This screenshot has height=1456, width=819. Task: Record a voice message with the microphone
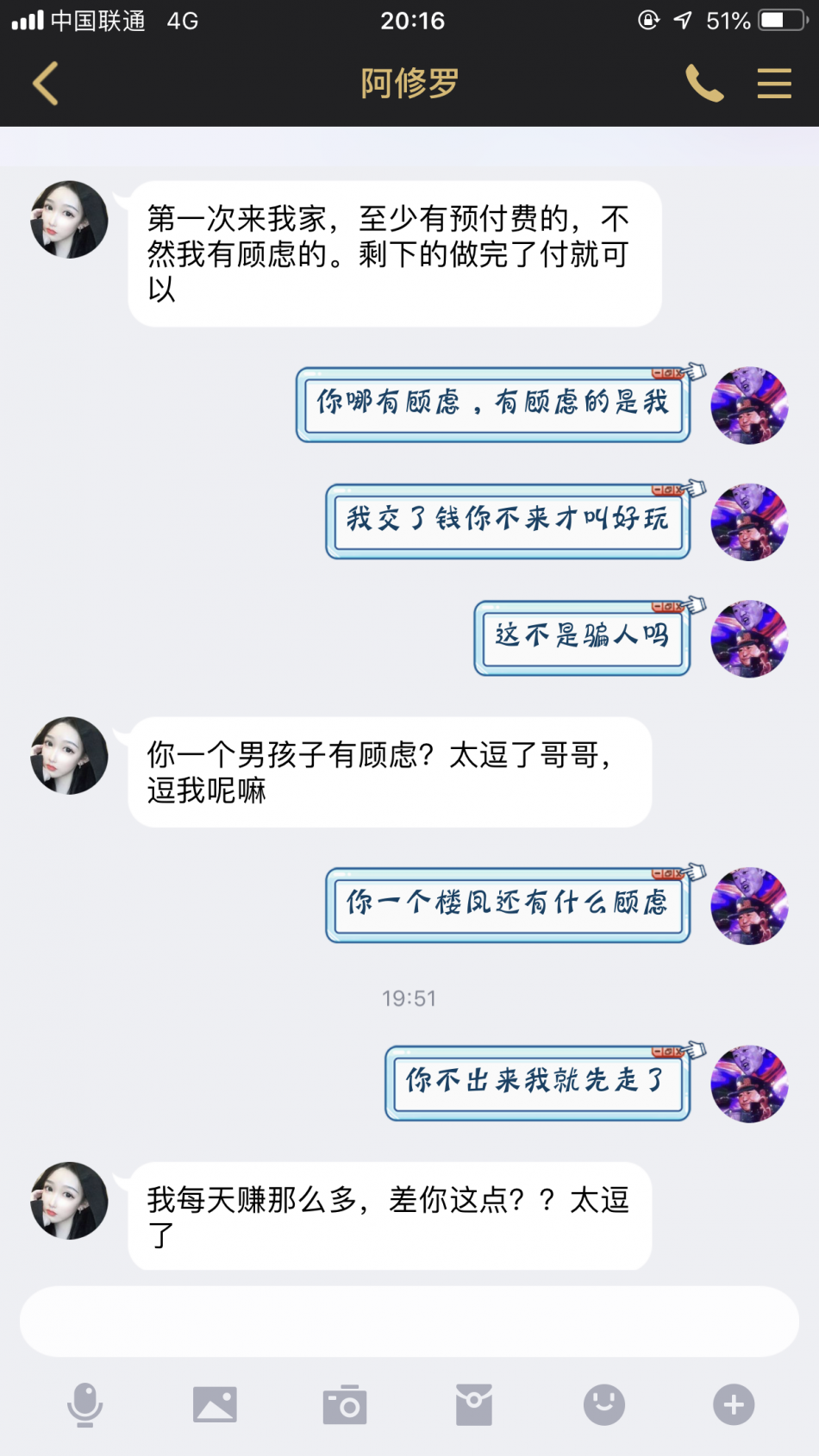pyautogui.click(x=85, y=1405)
